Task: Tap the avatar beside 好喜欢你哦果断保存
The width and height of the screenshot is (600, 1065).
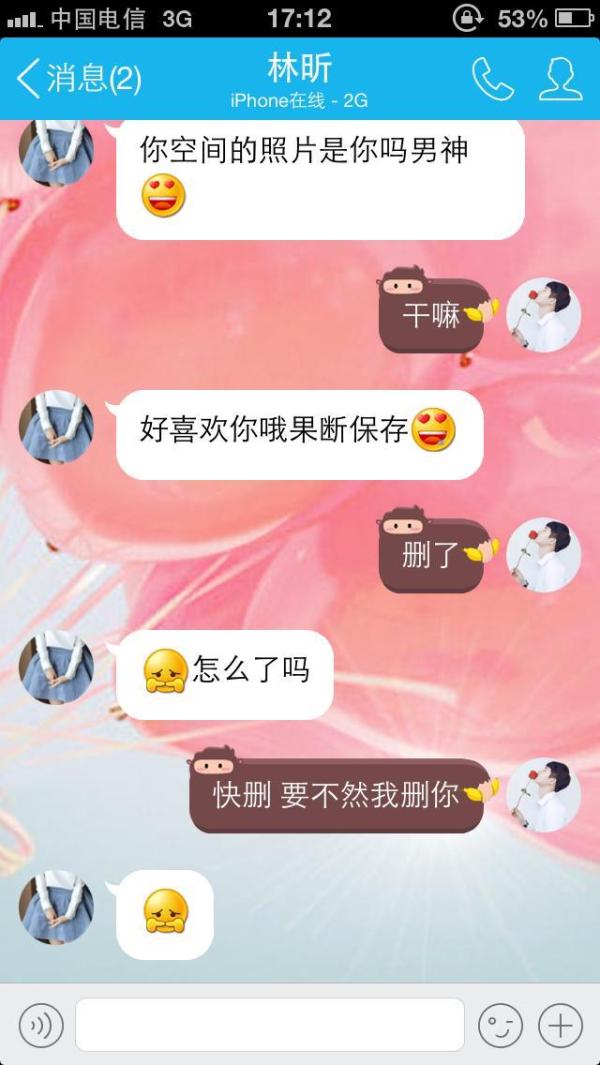Action: click(56, 427)
